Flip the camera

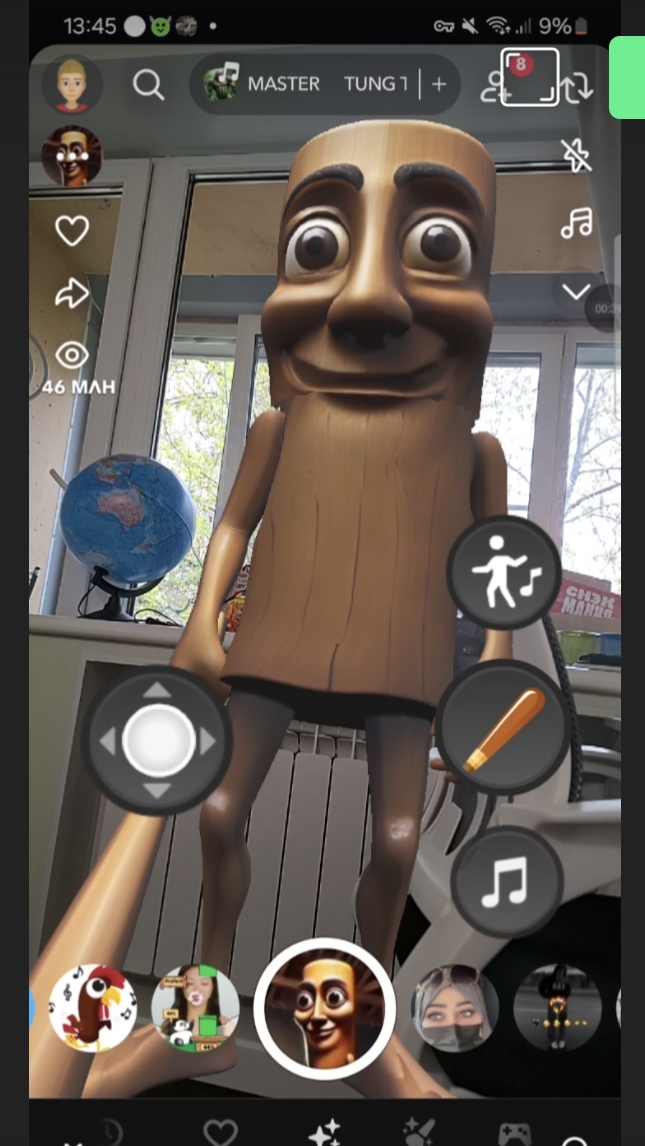(x=577, y=87)
